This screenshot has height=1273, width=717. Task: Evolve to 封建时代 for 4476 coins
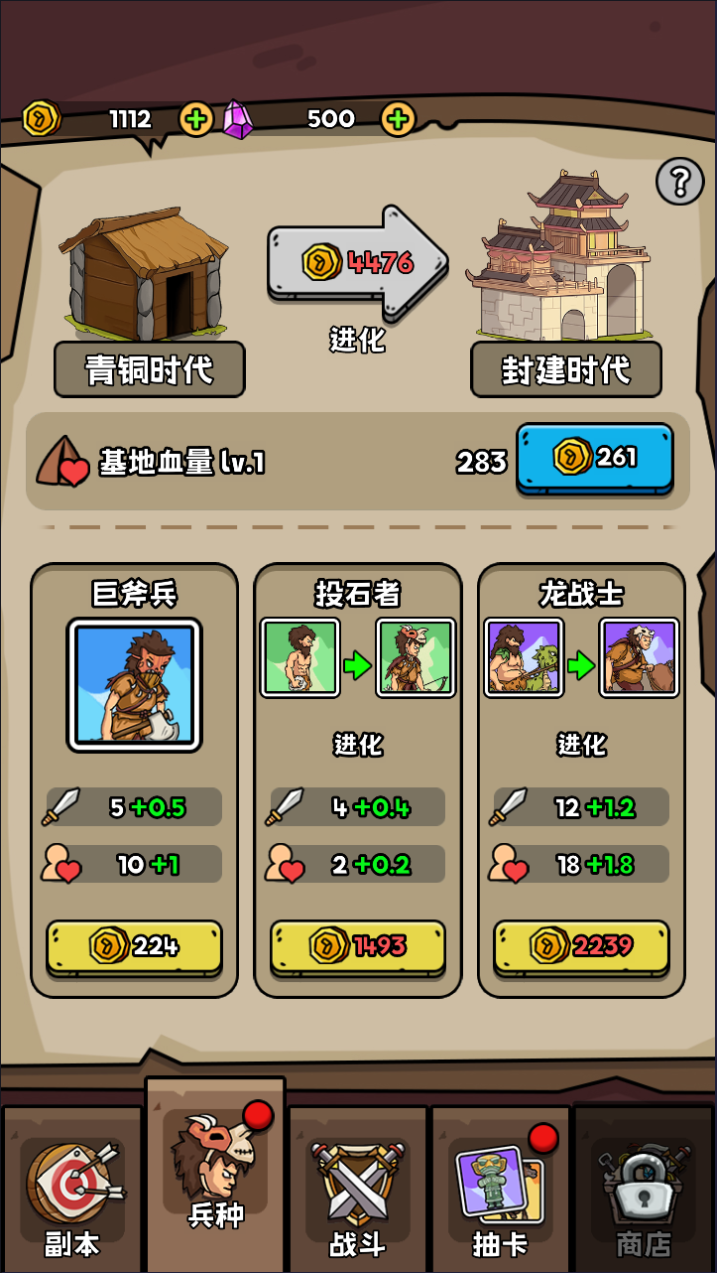357,263
